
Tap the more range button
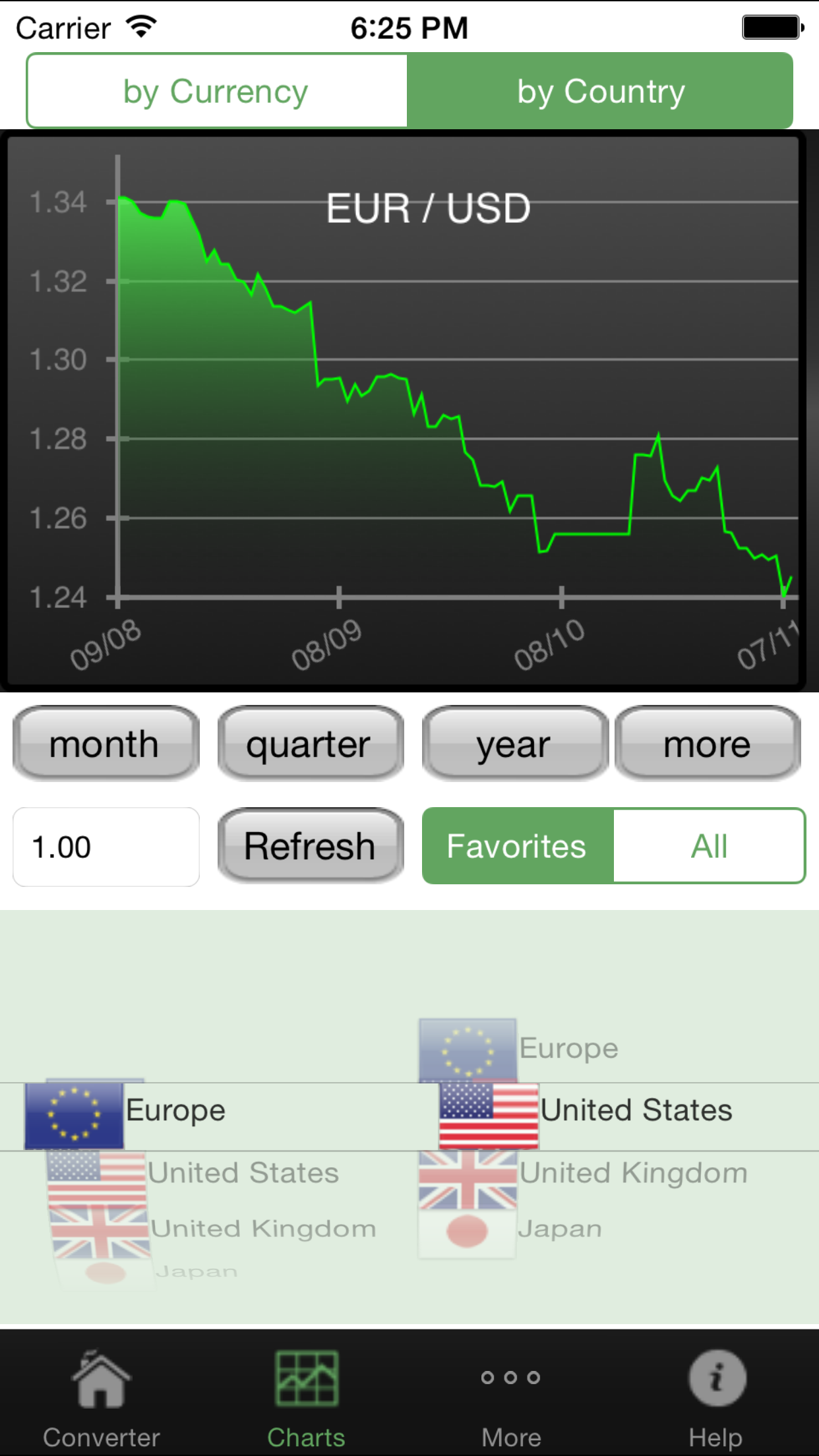(x=708, y=744)
